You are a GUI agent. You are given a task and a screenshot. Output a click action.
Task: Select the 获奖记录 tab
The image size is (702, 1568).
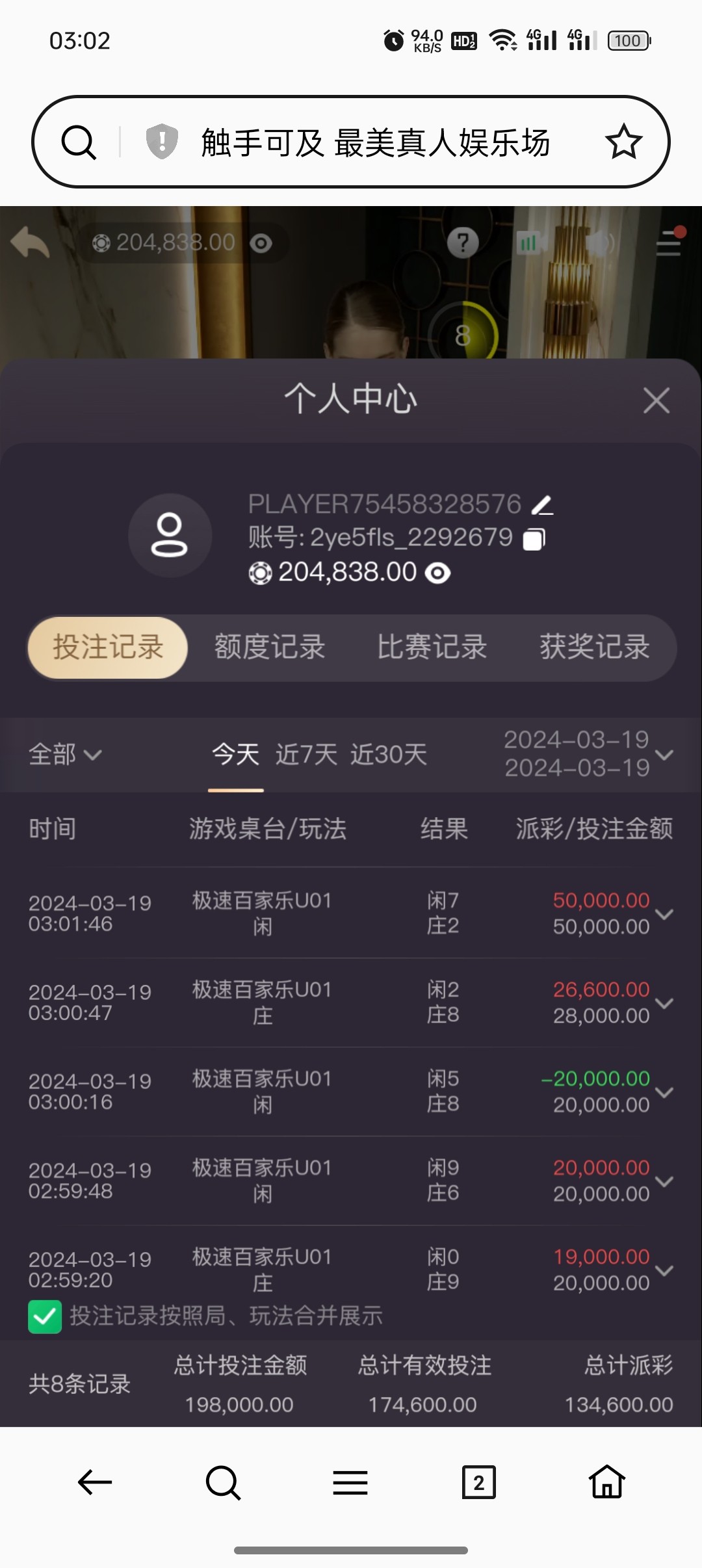click(x=594, y=647)
